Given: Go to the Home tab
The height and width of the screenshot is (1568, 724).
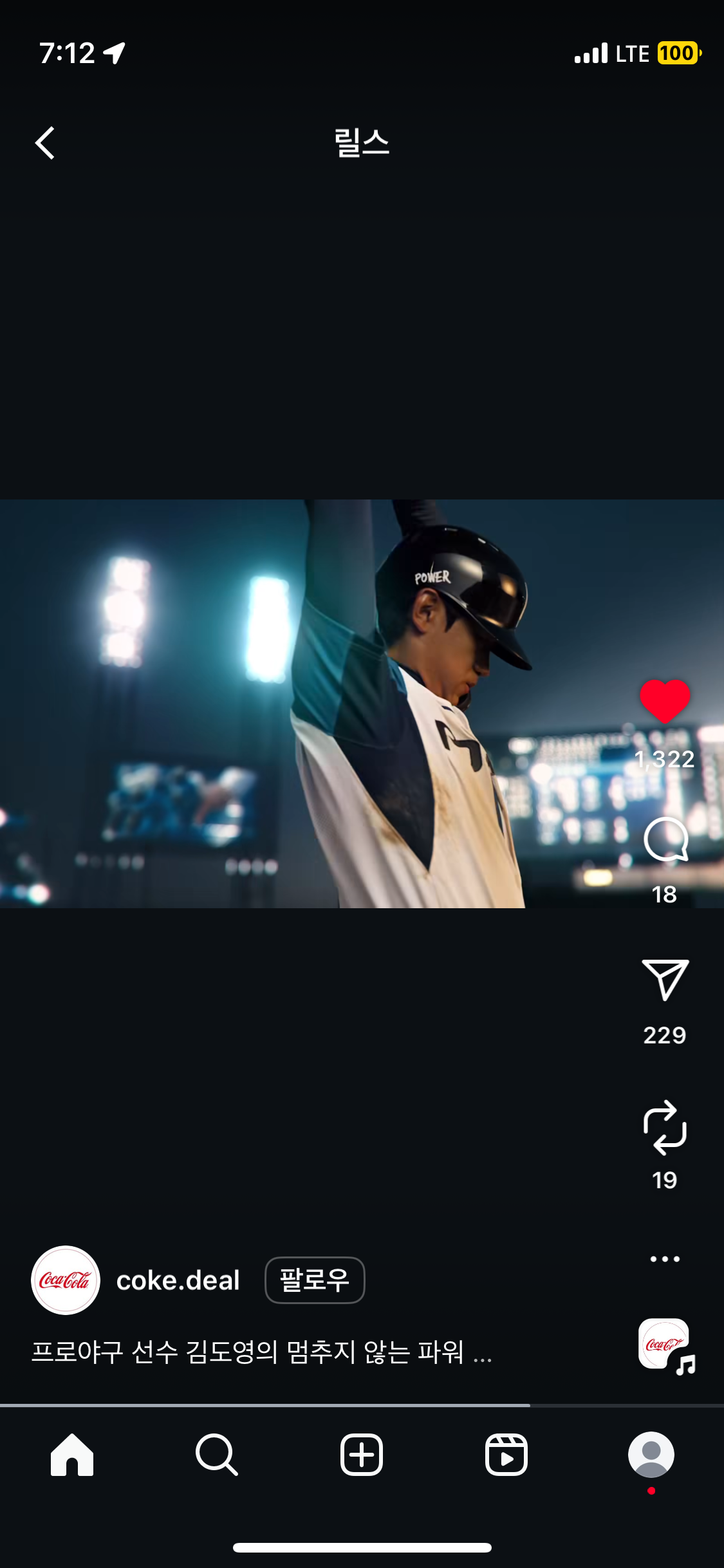Looking at the screenshot, I should coord(72,1455).
